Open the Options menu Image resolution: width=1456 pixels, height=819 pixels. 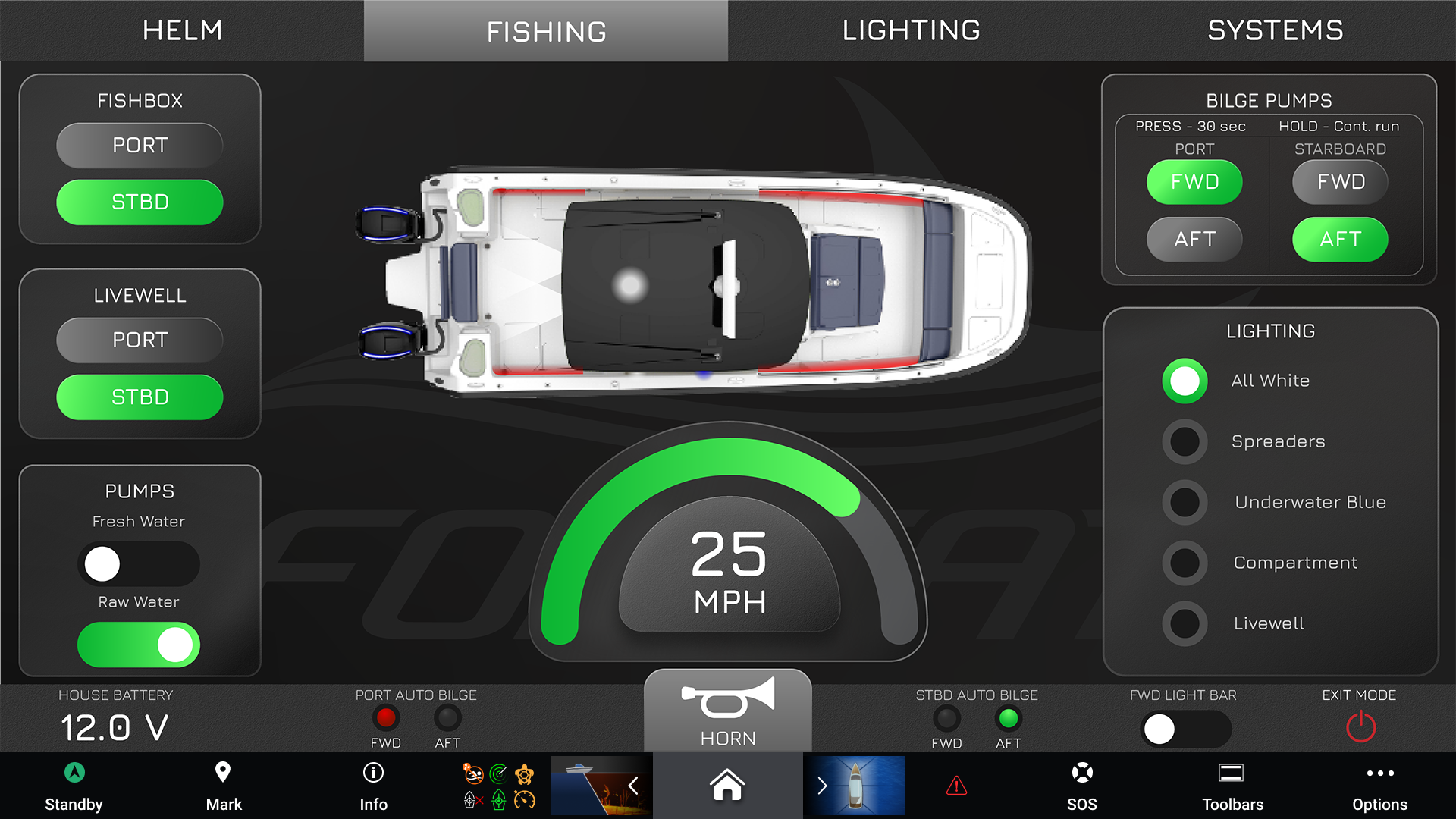1379,786
